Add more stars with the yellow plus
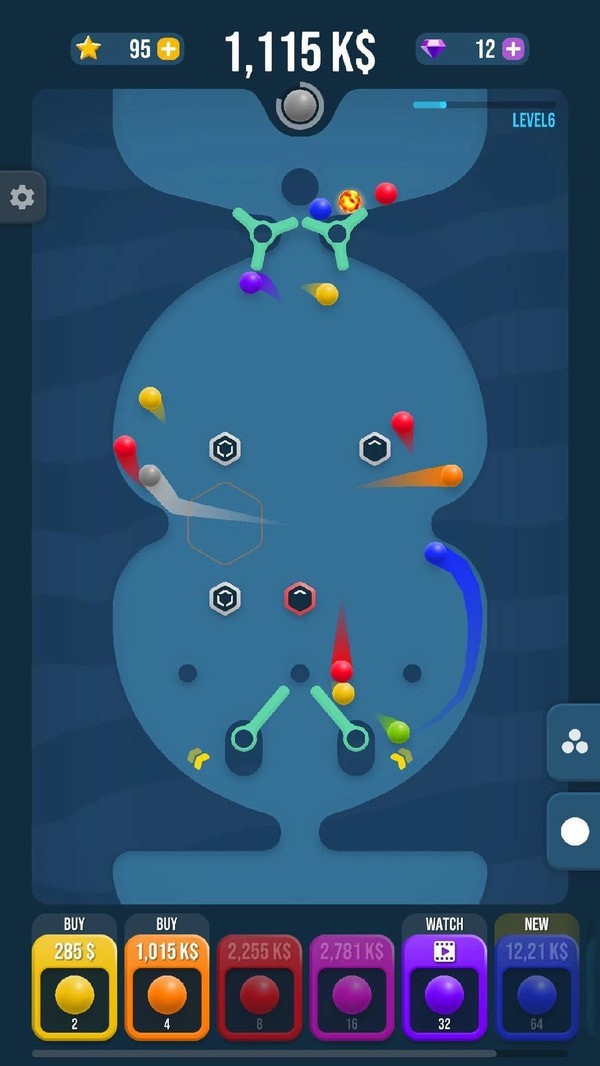This screenshot has height=1066, width=600. tap(168, 49)
